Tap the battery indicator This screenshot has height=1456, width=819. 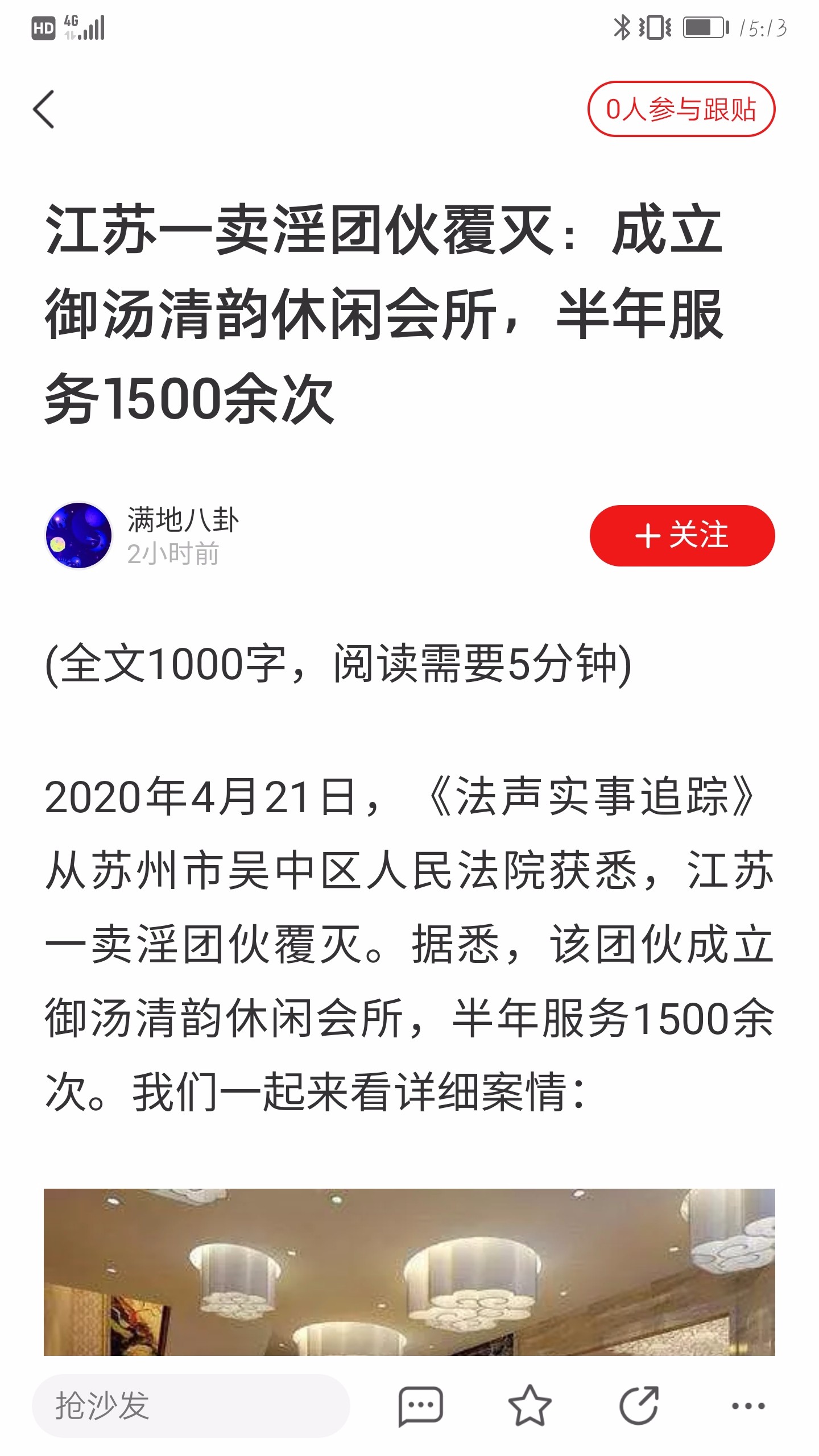705,26
